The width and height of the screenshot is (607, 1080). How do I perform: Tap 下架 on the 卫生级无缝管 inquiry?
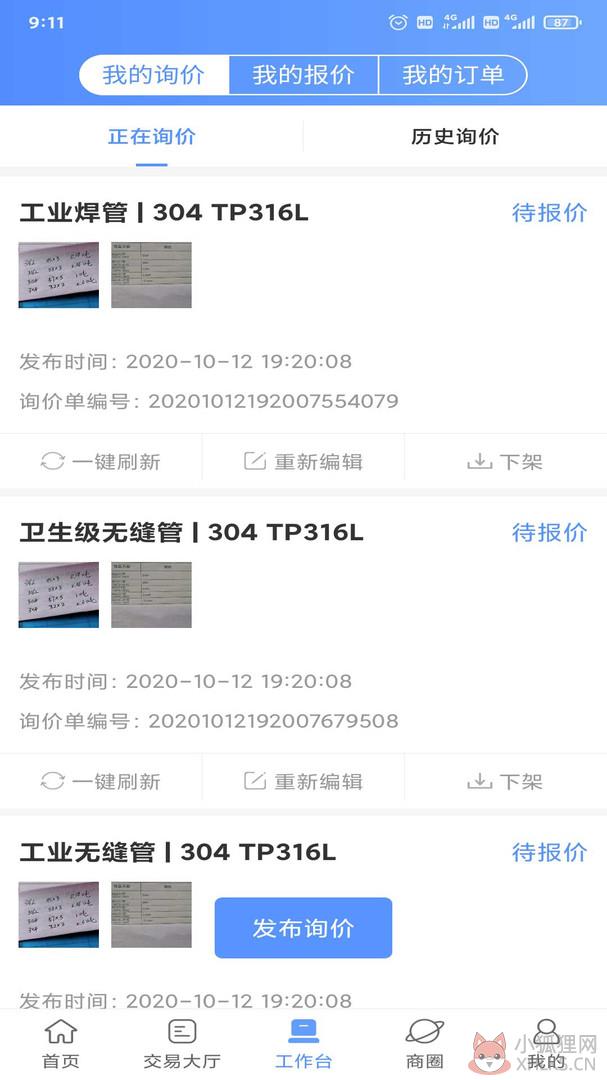coord(506,781)
